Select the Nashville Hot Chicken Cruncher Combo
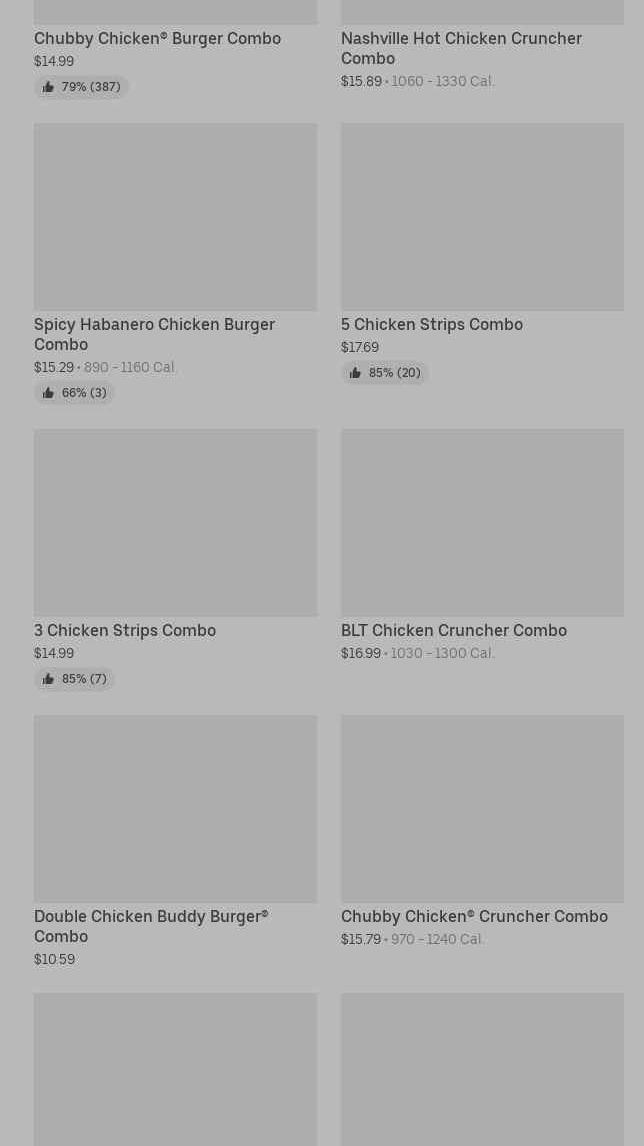Screen dimensions: 644x1146 (x=461, y=48)
